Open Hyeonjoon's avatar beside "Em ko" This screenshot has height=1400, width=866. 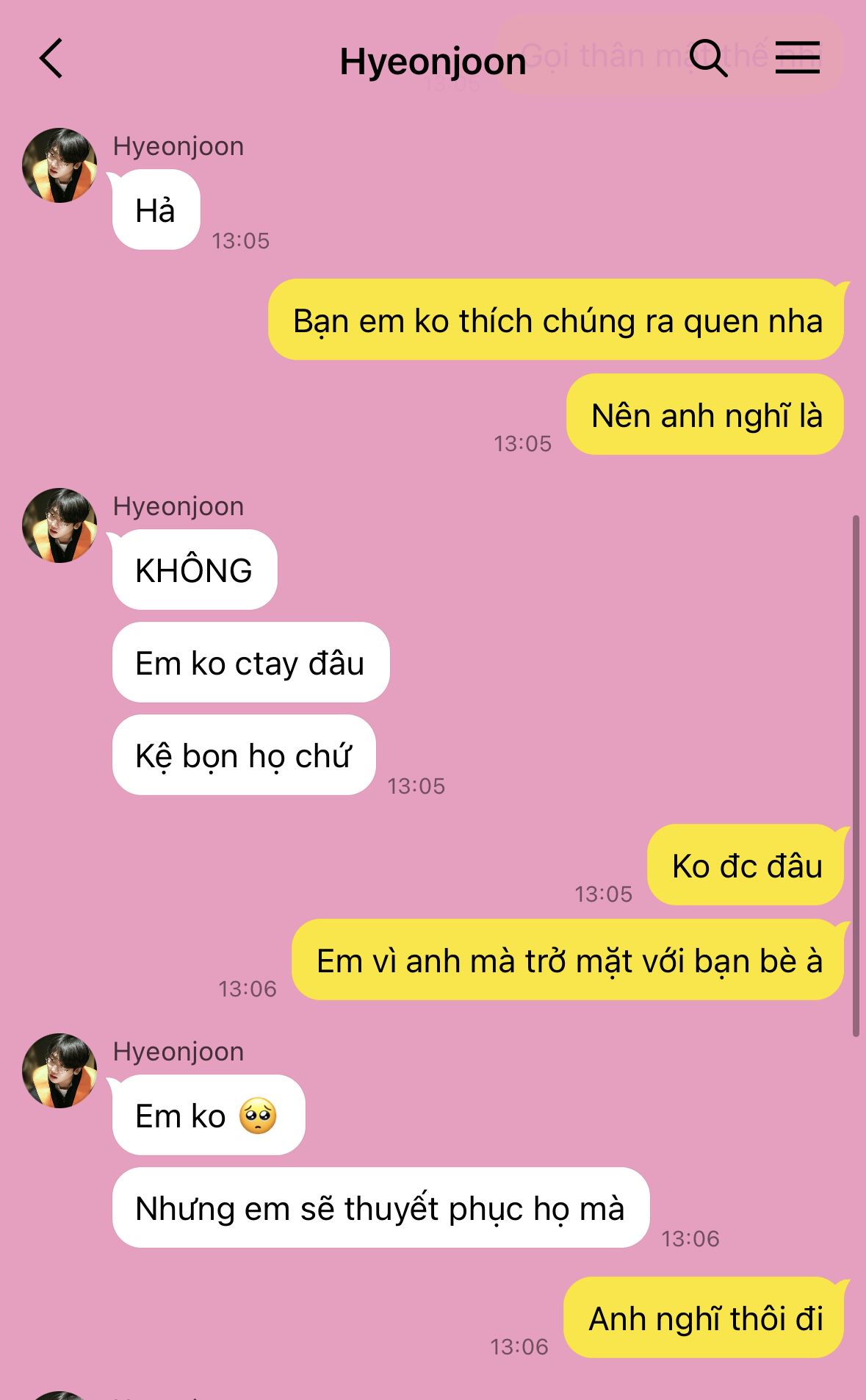[x=59, y=1071]
